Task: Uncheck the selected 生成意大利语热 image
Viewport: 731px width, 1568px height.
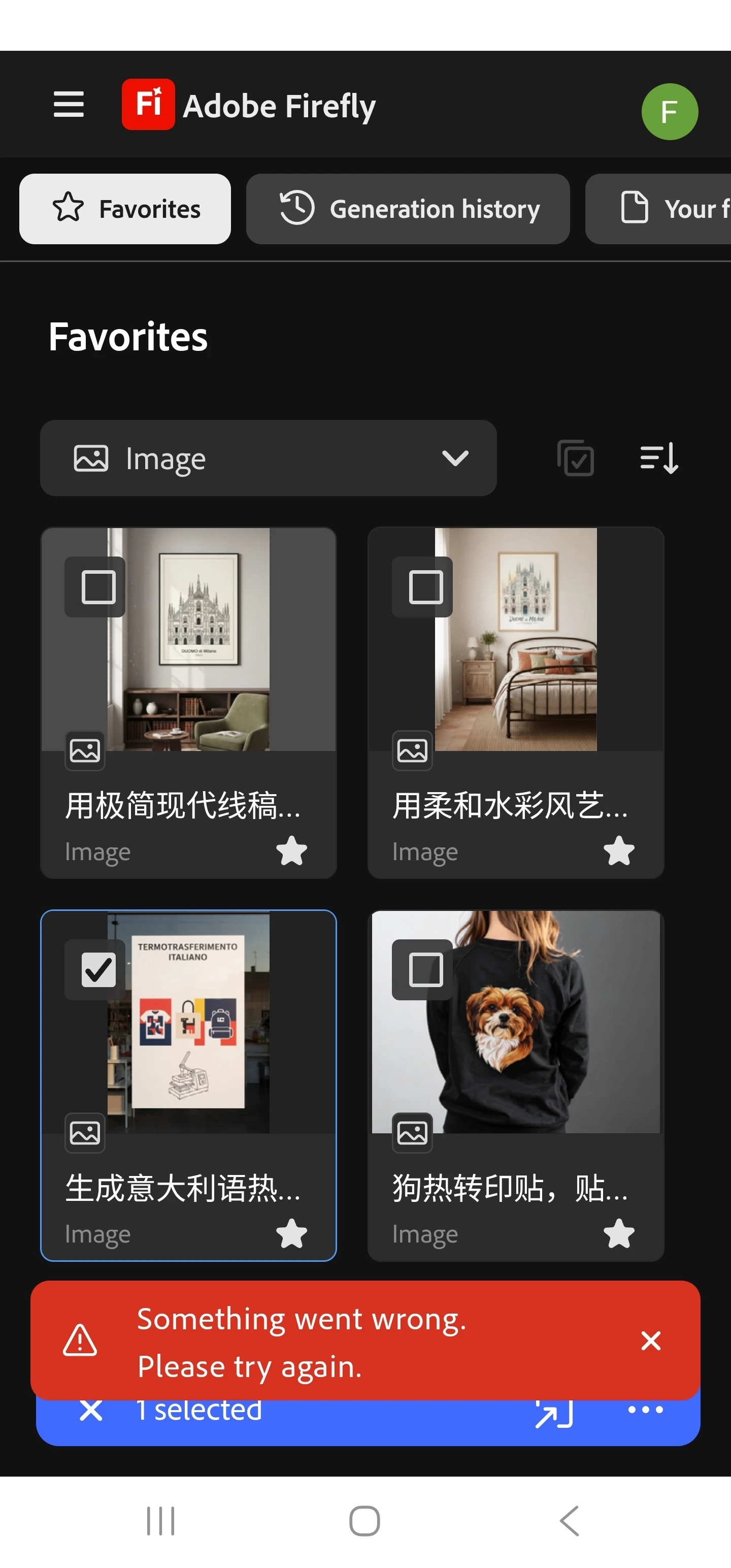Action: tap(98, 970)
